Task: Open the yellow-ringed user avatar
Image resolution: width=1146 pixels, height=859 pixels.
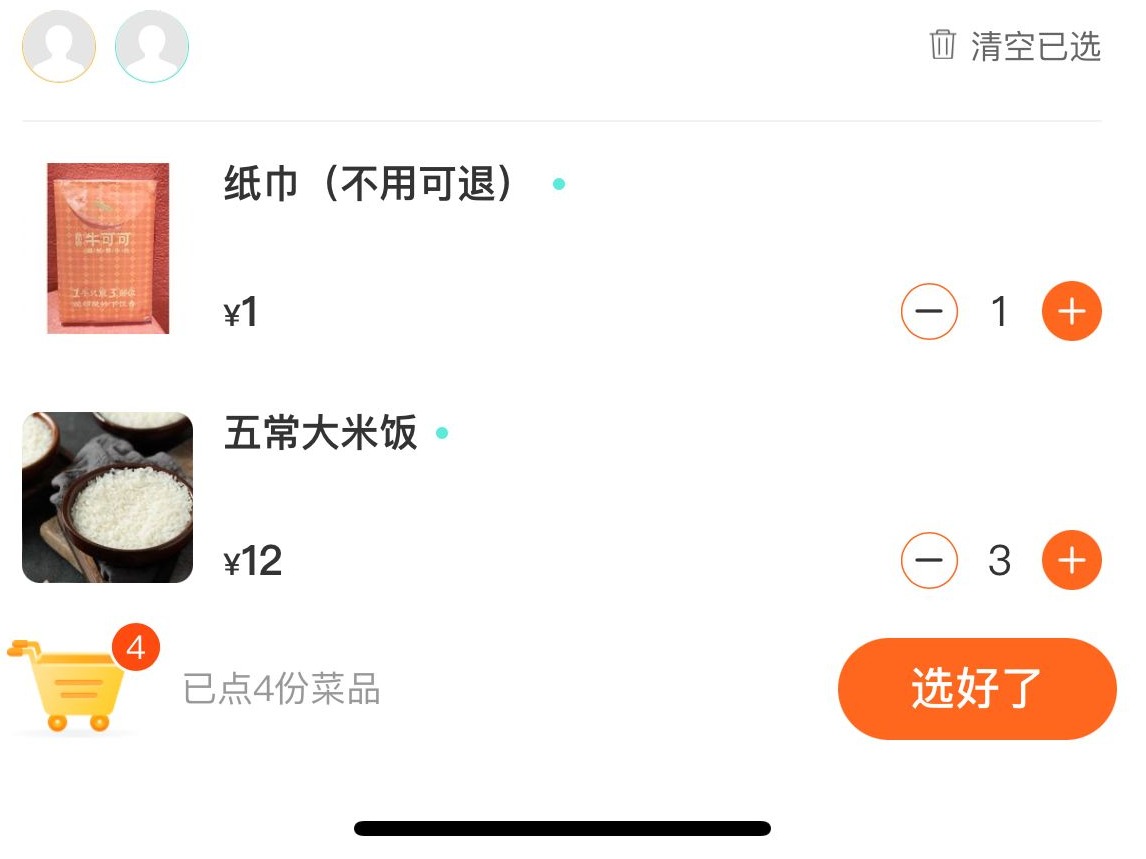Action: point(59,46)
